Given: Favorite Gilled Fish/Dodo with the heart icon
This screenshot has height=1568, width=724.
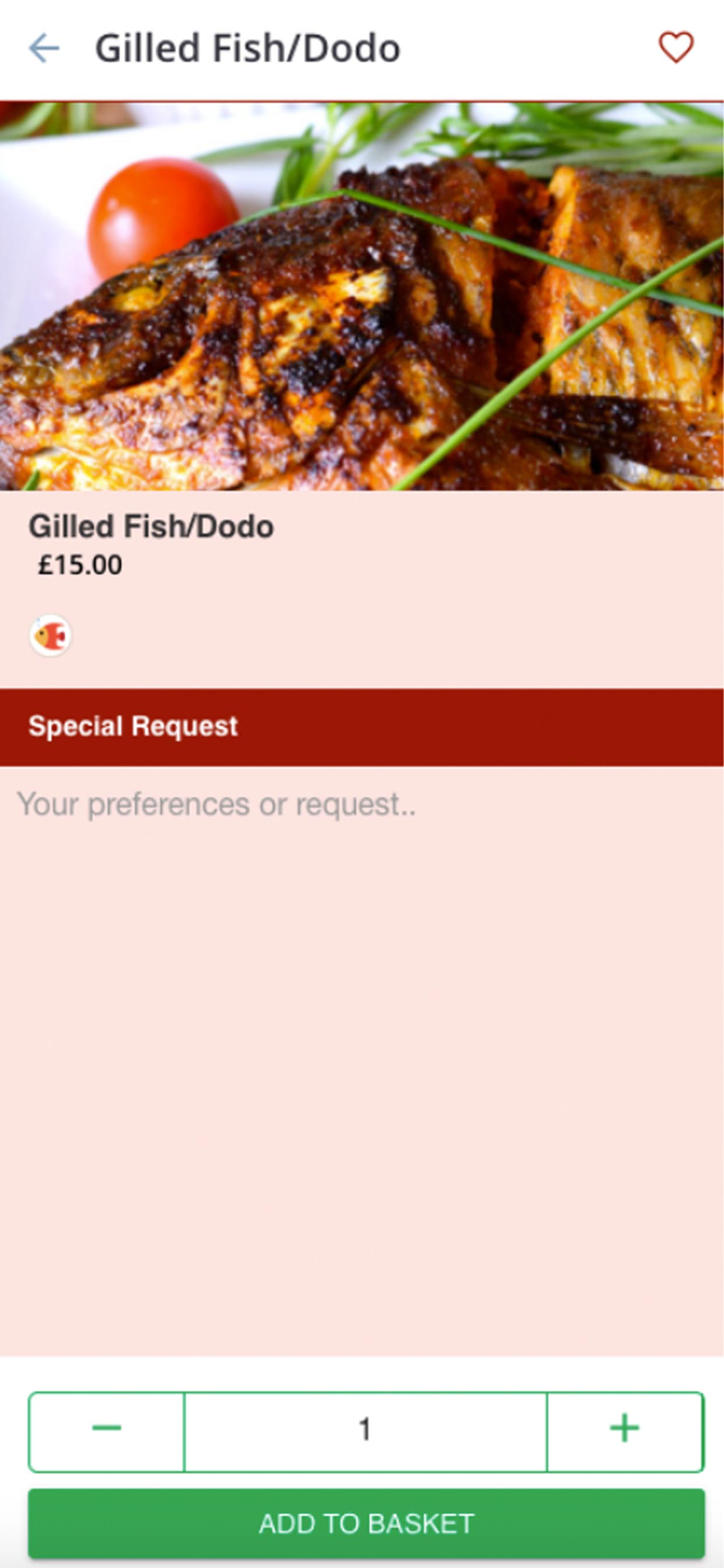Looking at the screenshot, I should tap(675, 48).
